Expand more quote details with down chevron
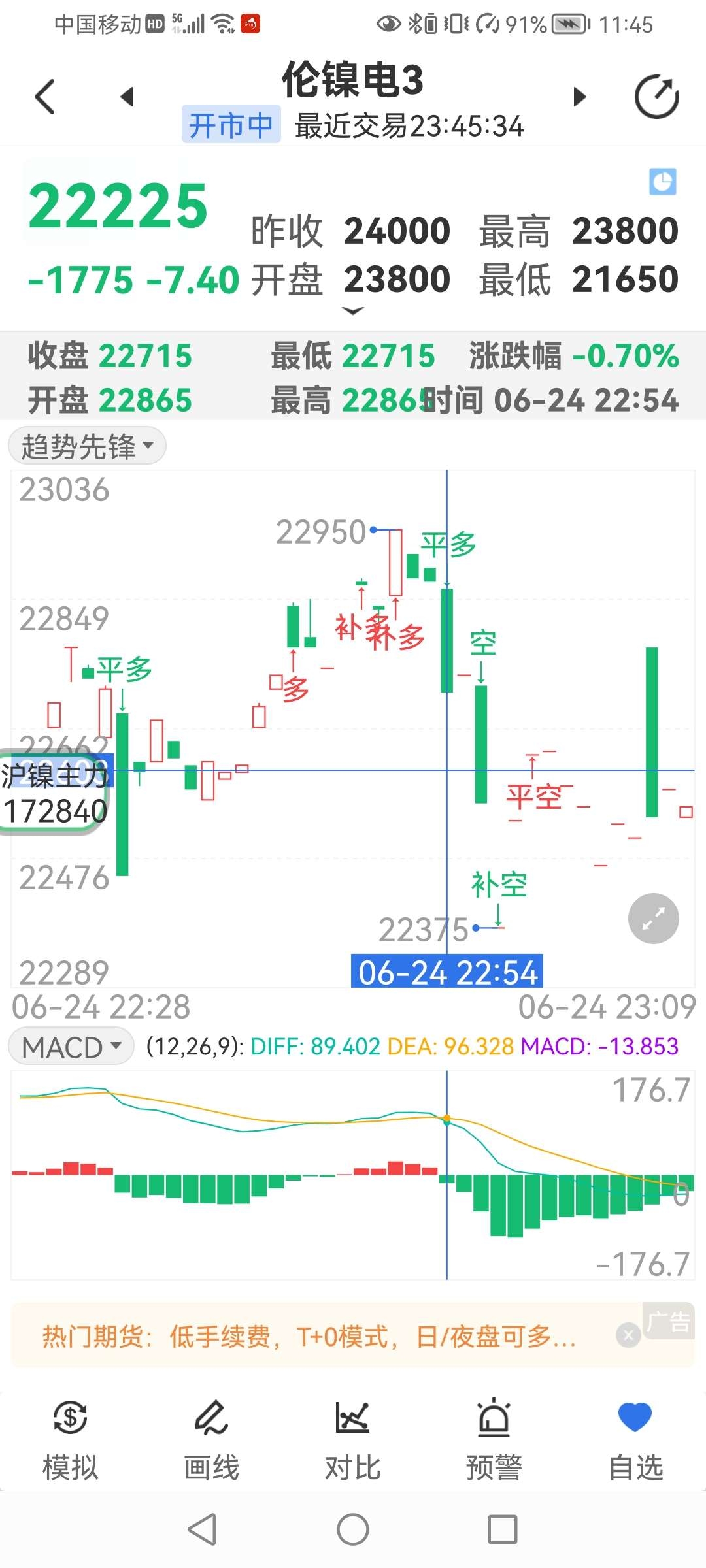This screenshot has height=1568, width=706. click(352, 311)
